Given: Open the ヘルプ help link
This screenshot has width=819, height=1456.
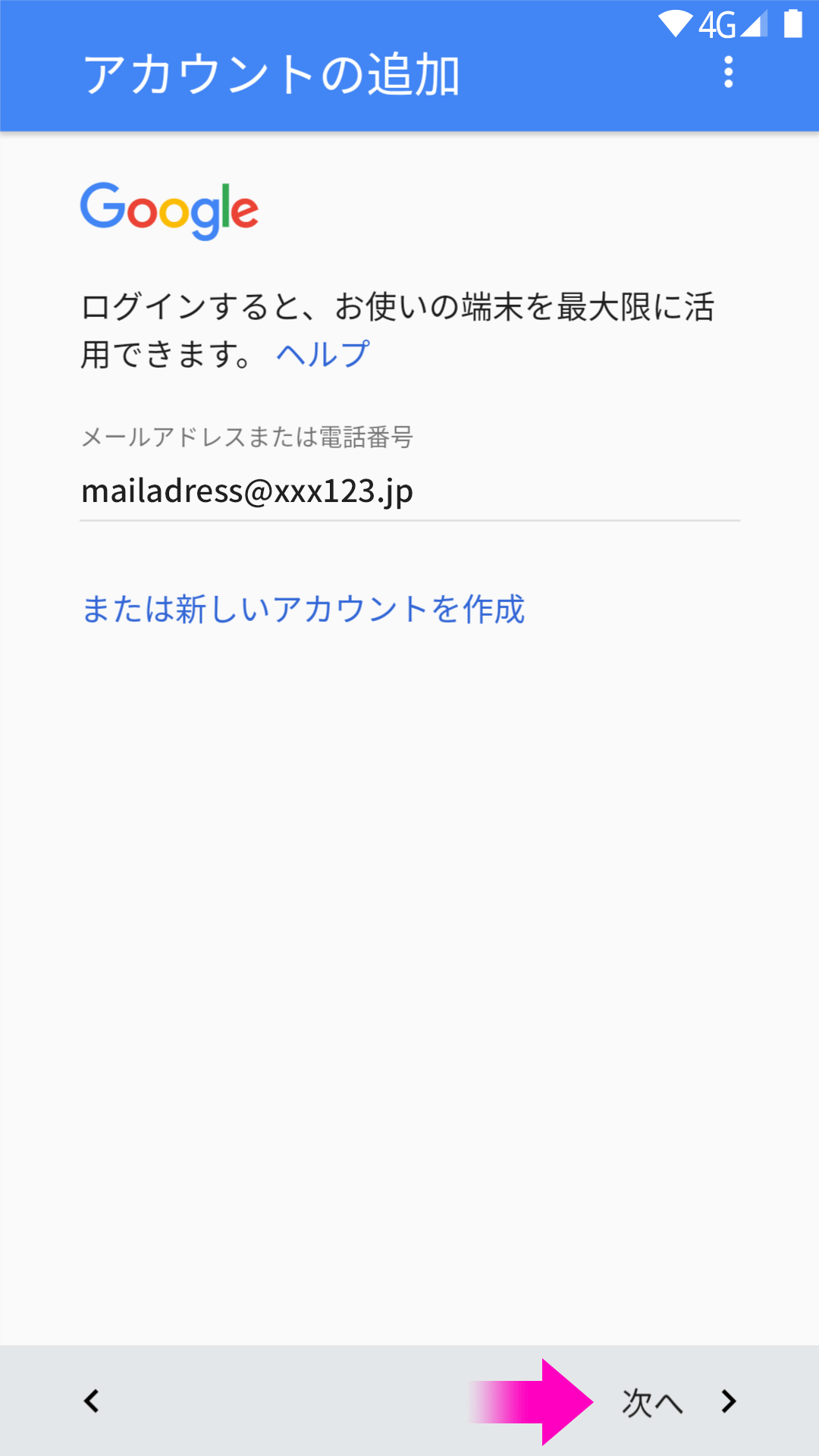Looking at the screenshot, I should 323,354.
